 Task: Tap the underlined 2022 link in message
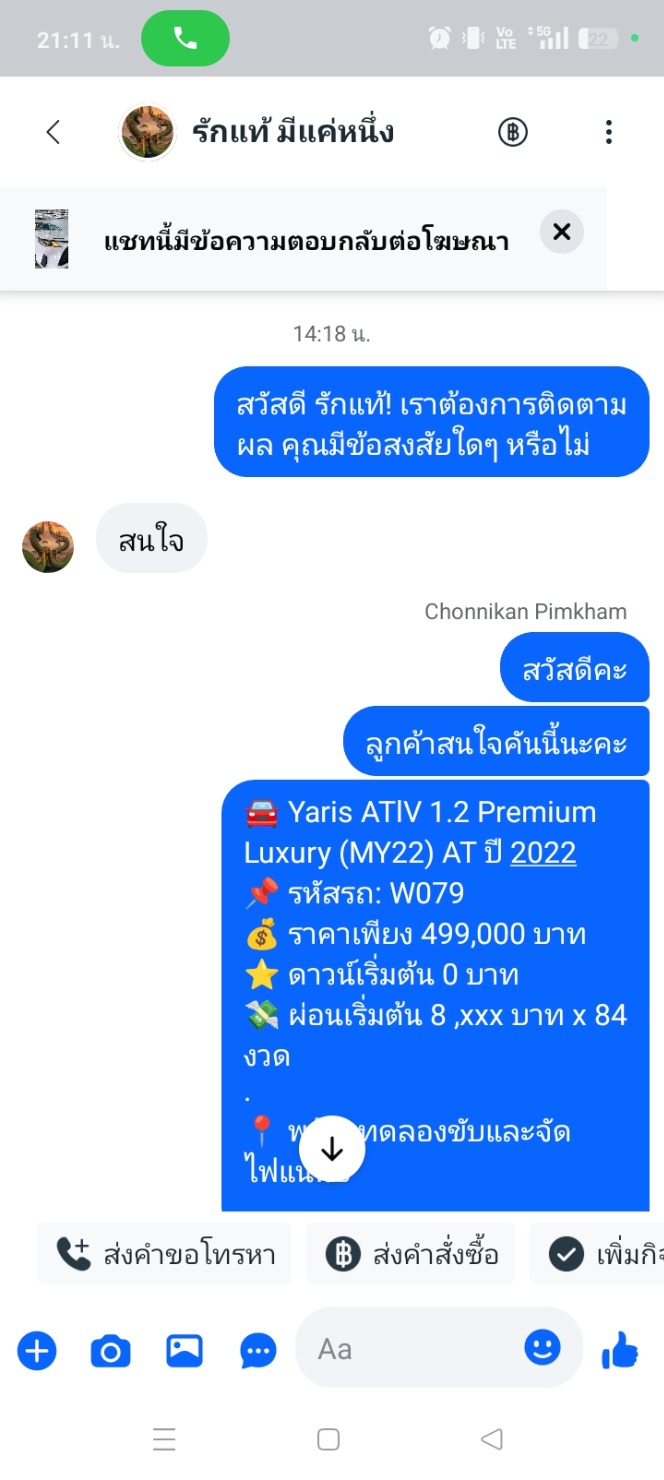[x=543, y=853]
